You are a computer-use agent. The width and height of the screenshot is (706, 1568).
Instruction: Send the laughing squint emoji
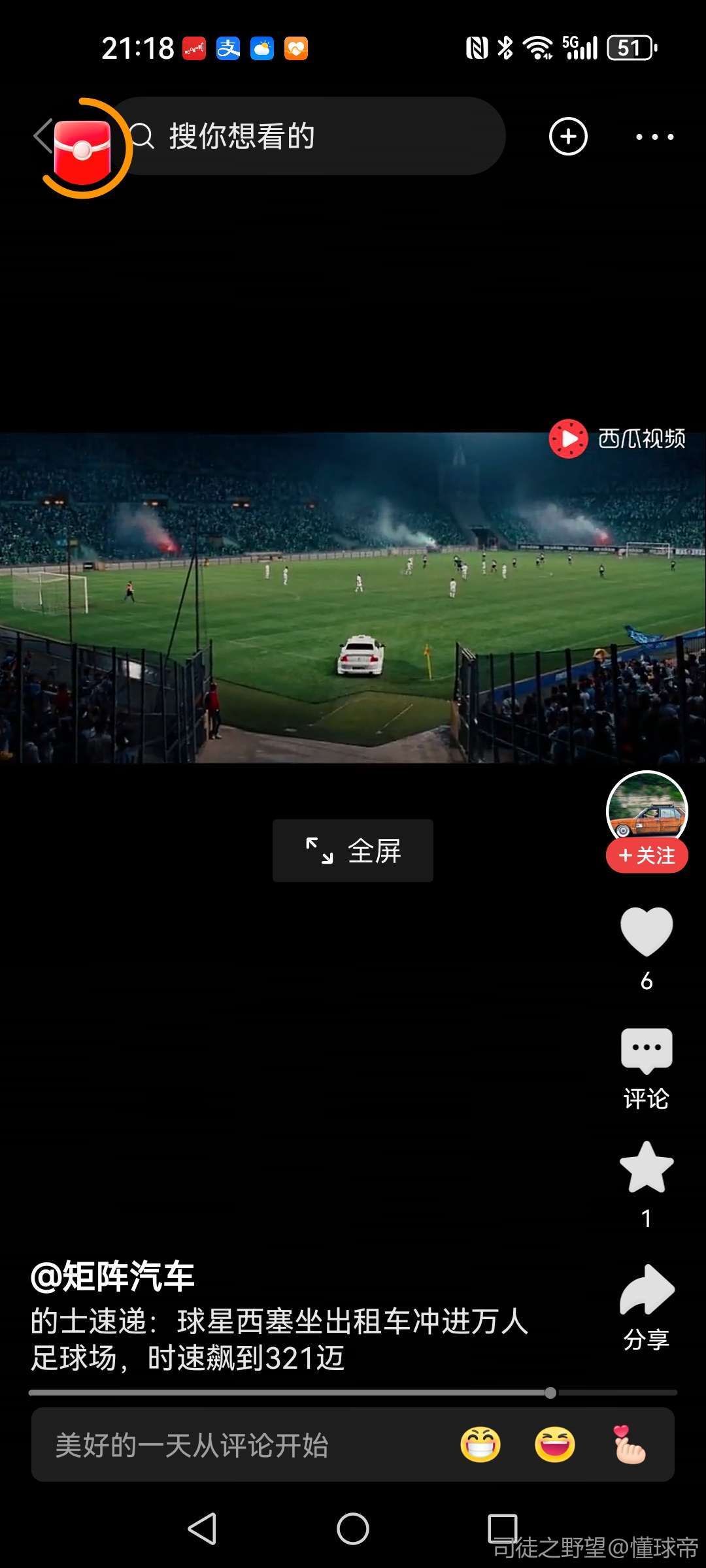[555, 1445]
